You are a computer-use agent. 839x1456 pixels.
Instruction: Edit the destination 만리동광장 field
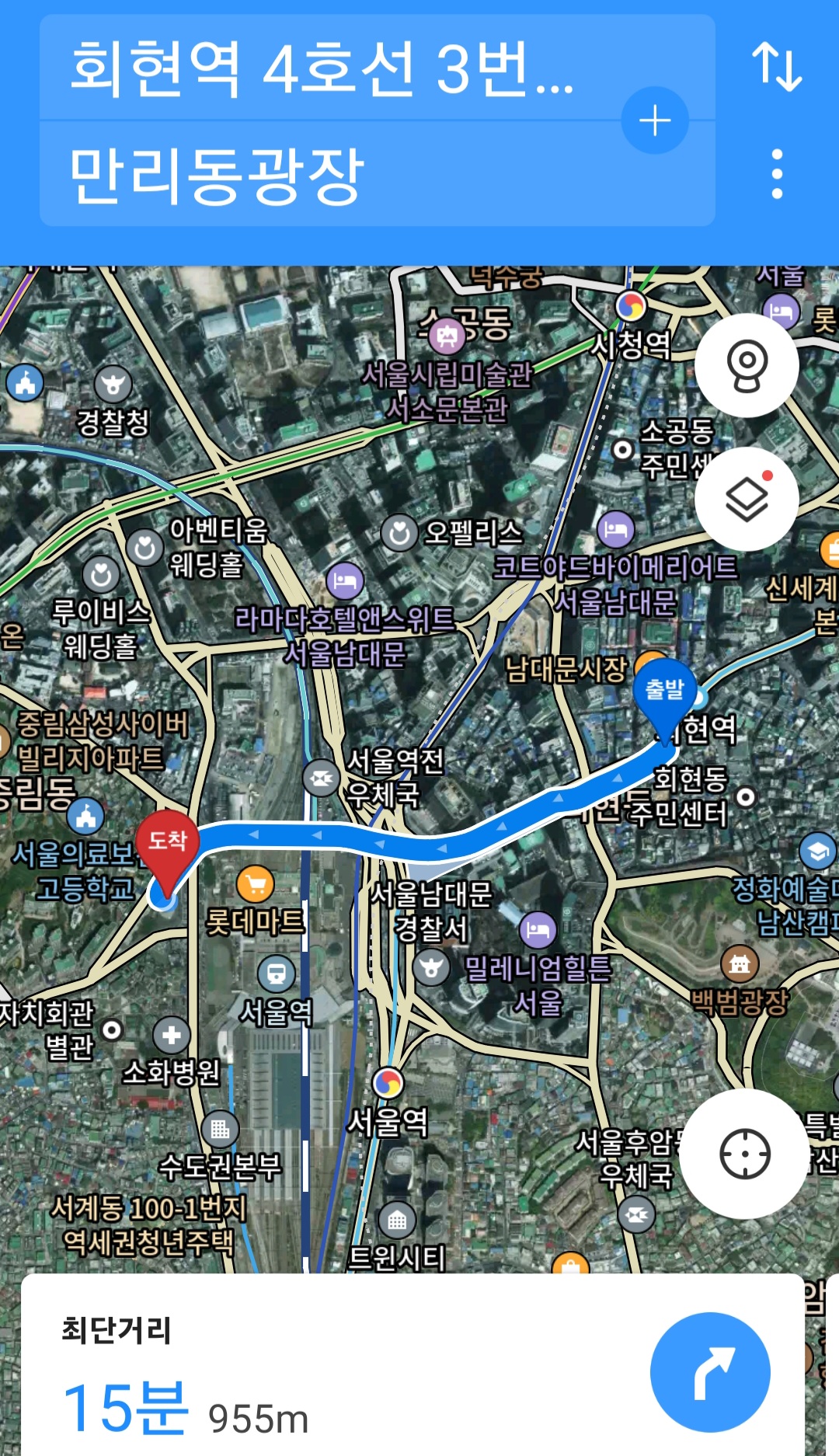(378, 174)
